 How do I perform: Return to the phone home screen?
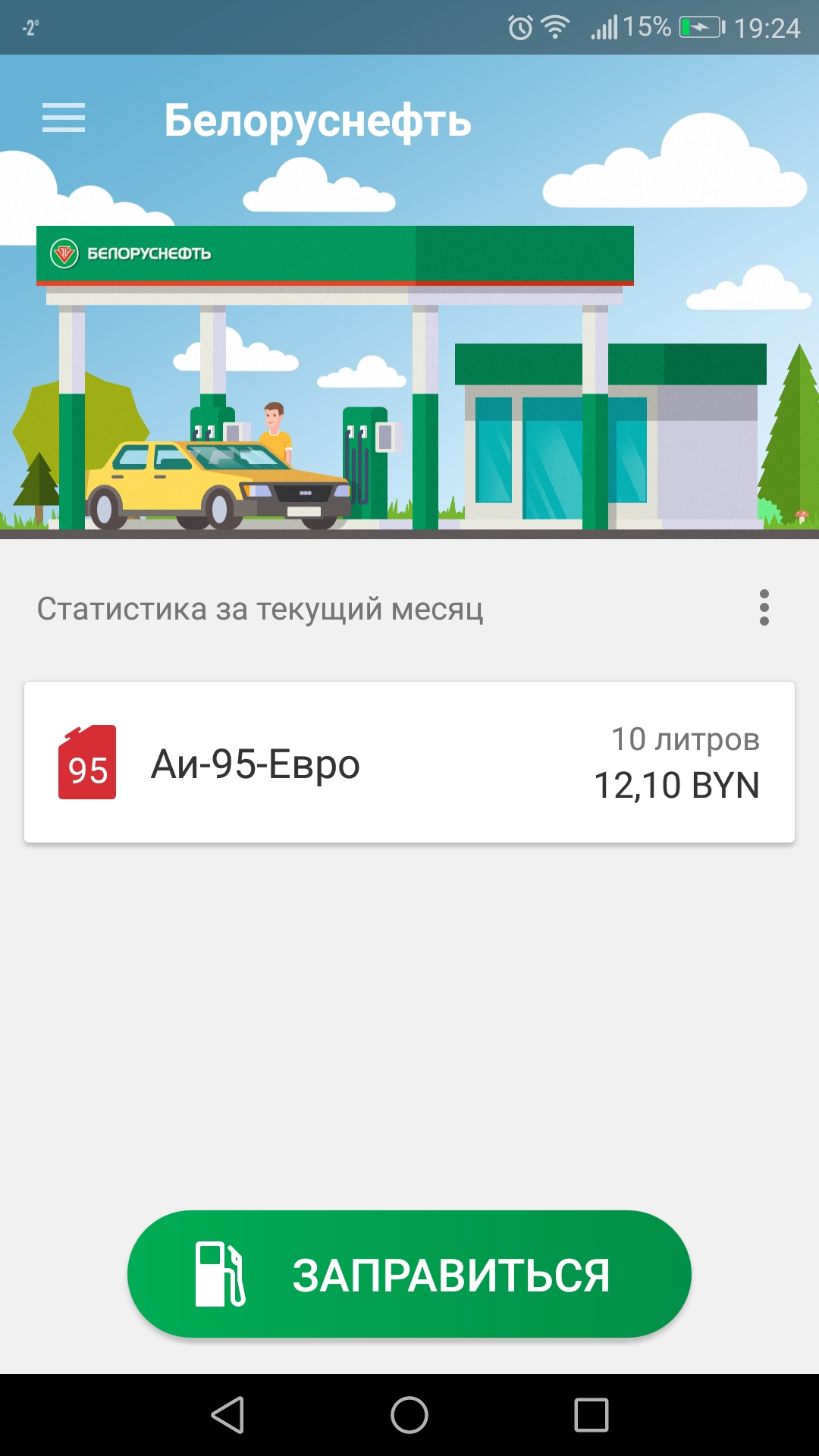tap(409, 1415)
